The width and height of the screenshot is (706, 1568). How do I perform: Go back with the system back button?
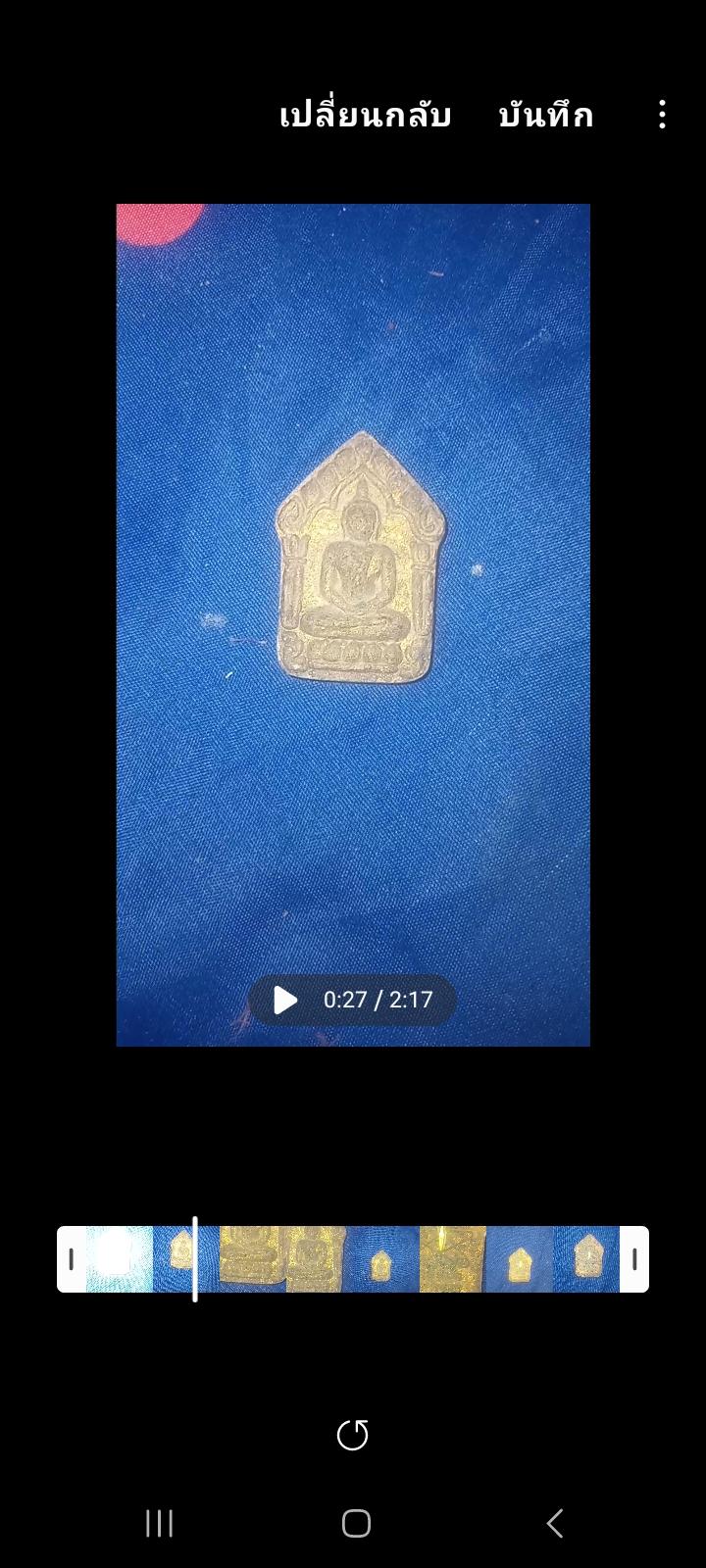pos(554,1523)
